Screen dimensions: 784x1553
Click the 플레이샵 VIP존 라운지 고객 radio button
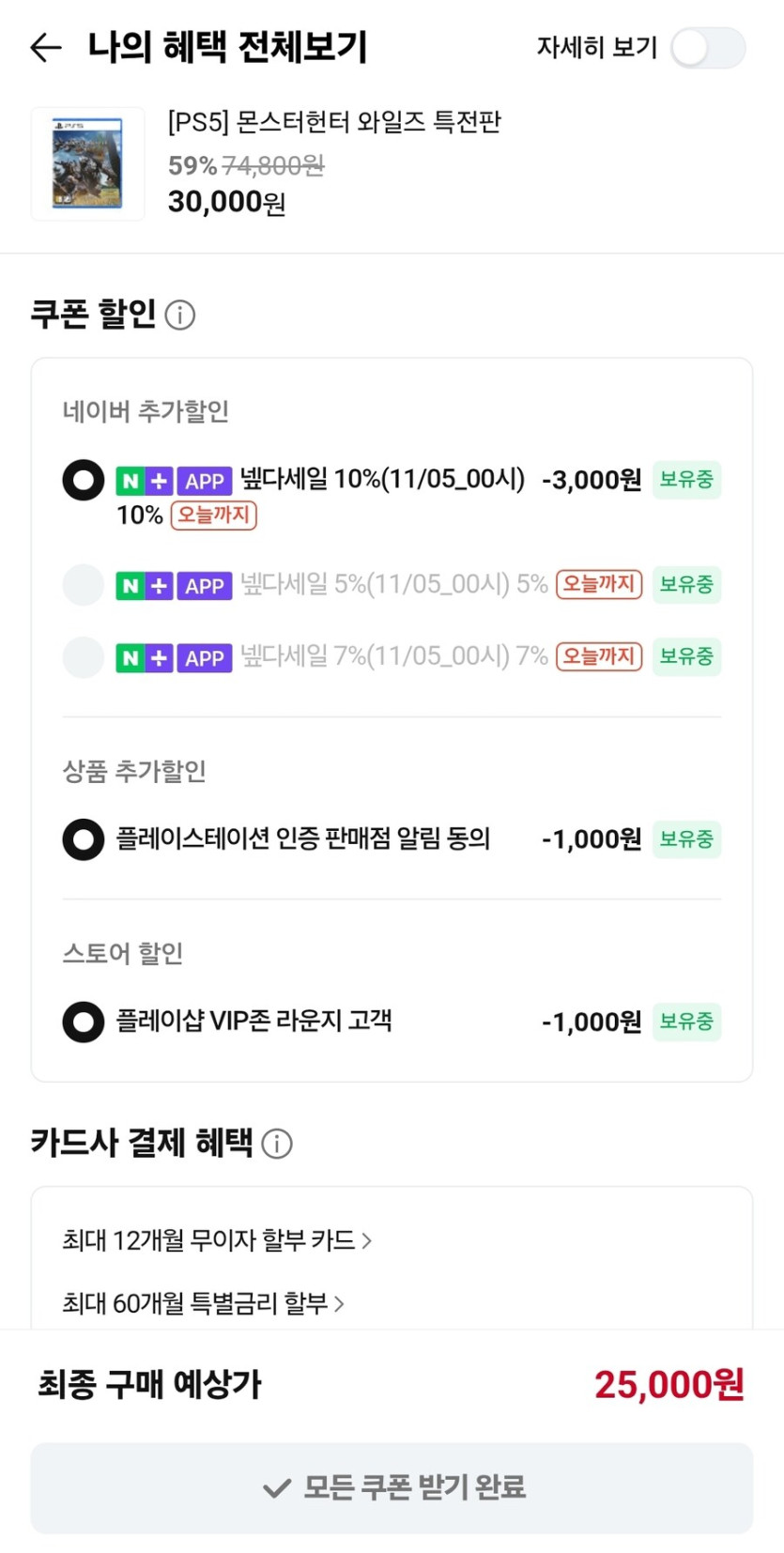click(83, 1022)
